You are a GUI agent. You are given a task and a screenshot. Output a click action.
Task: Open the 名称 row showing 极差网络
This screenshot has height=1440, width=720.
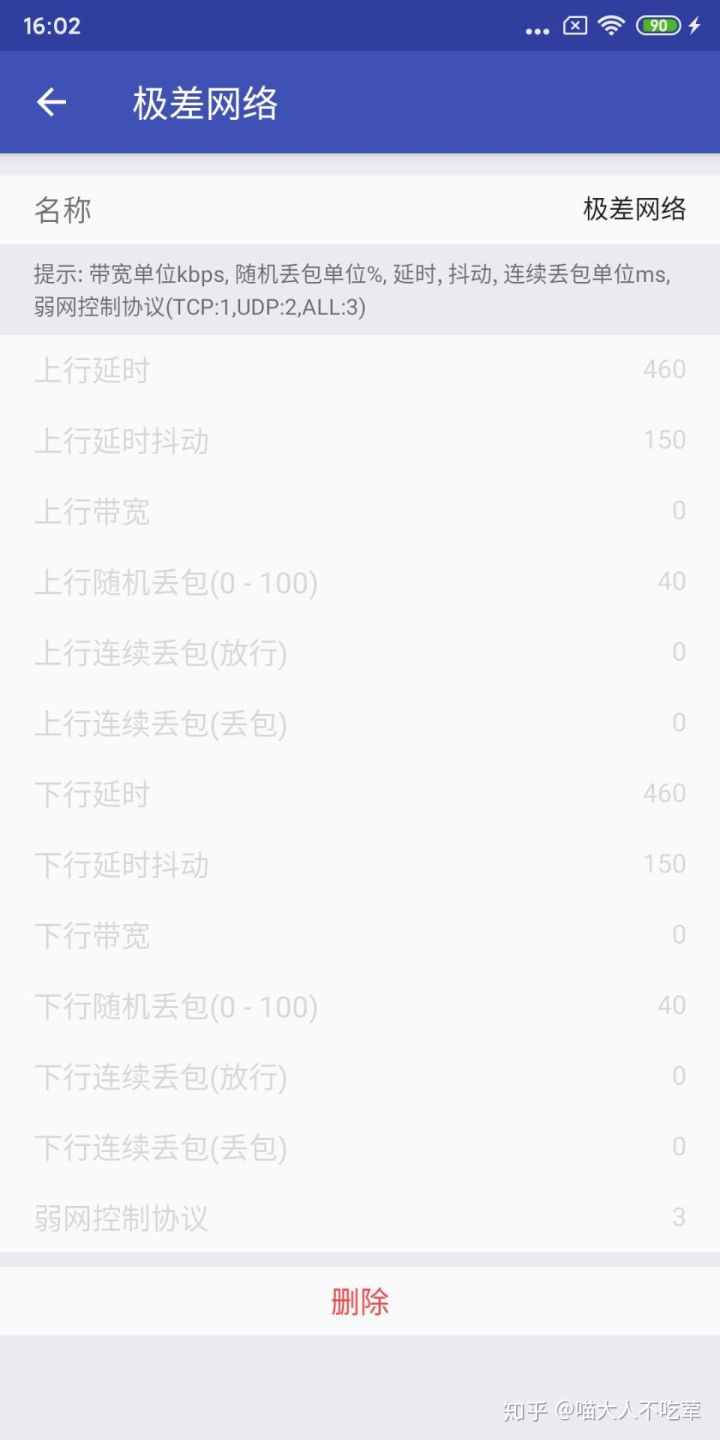click(360, 209)
